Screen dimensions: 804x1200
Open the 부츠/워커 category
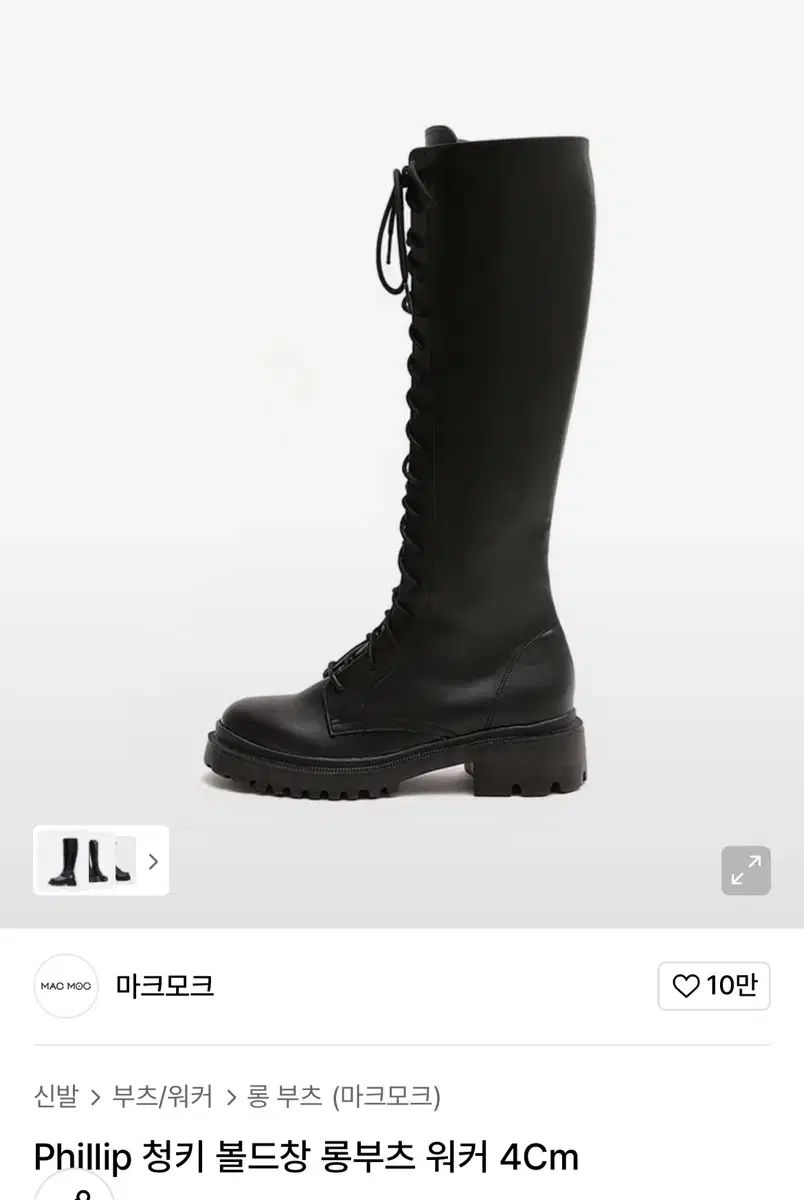(x=162, y=1096)
